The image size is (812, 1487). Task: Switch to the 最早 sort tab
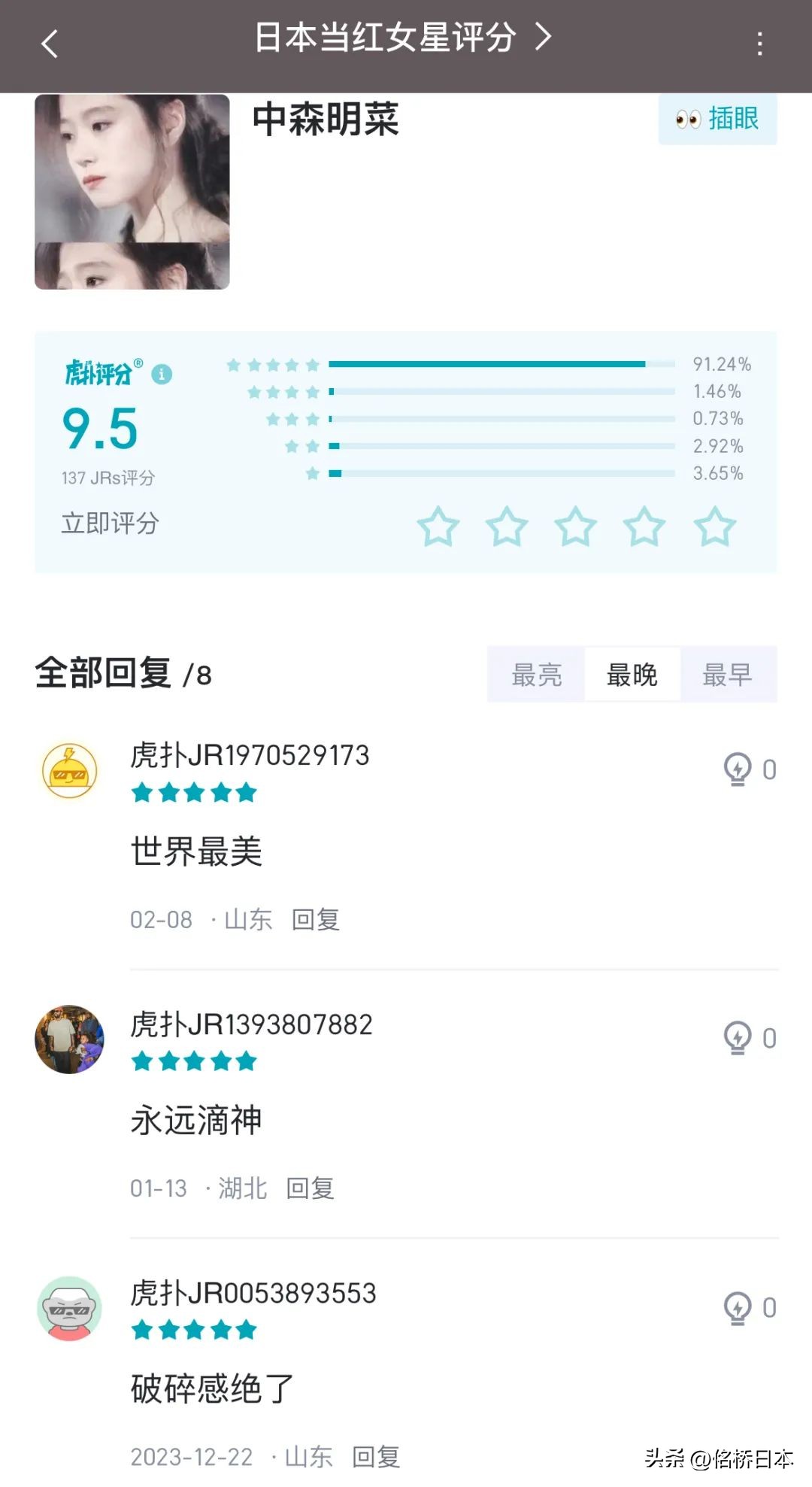point(728,675)
